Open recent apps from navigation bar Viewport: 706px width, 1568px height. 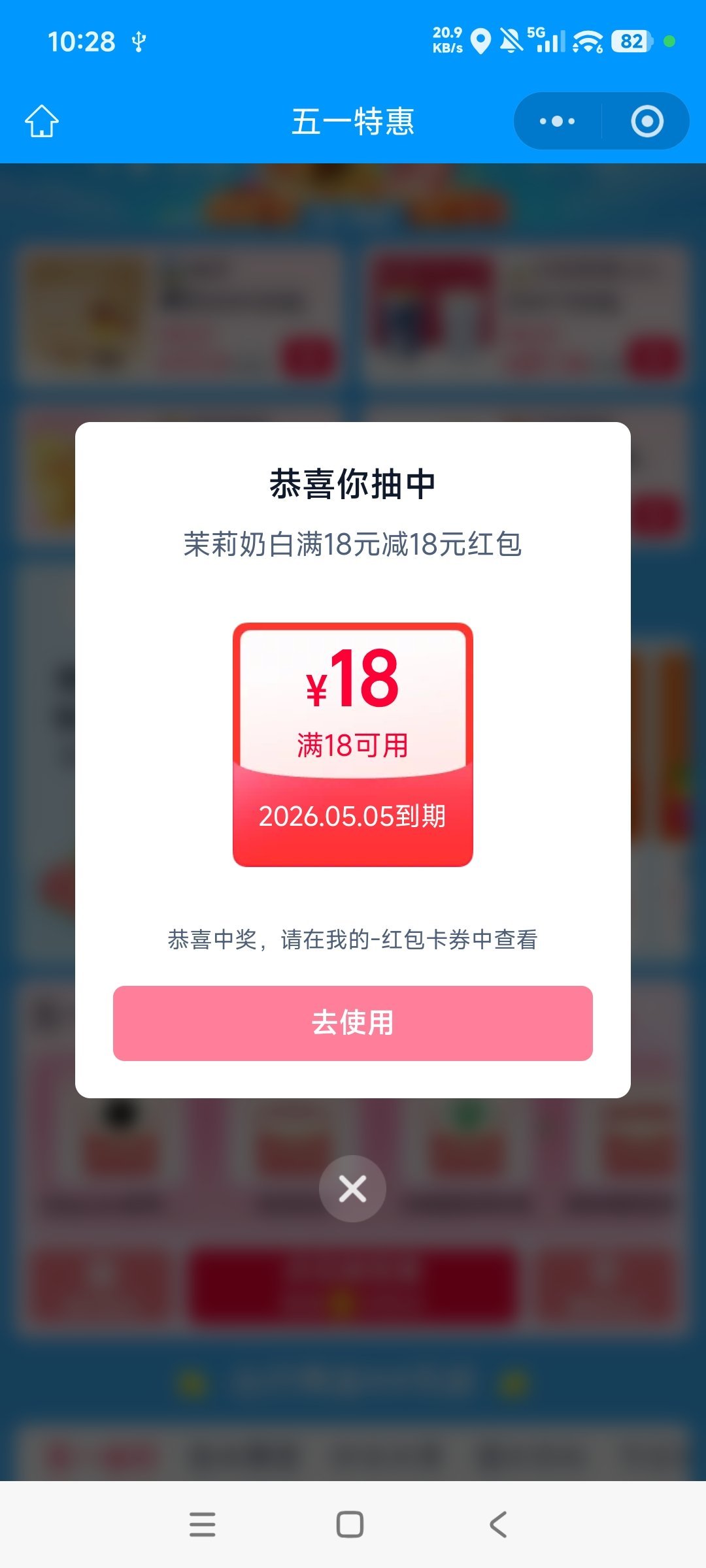(202, 1524)
